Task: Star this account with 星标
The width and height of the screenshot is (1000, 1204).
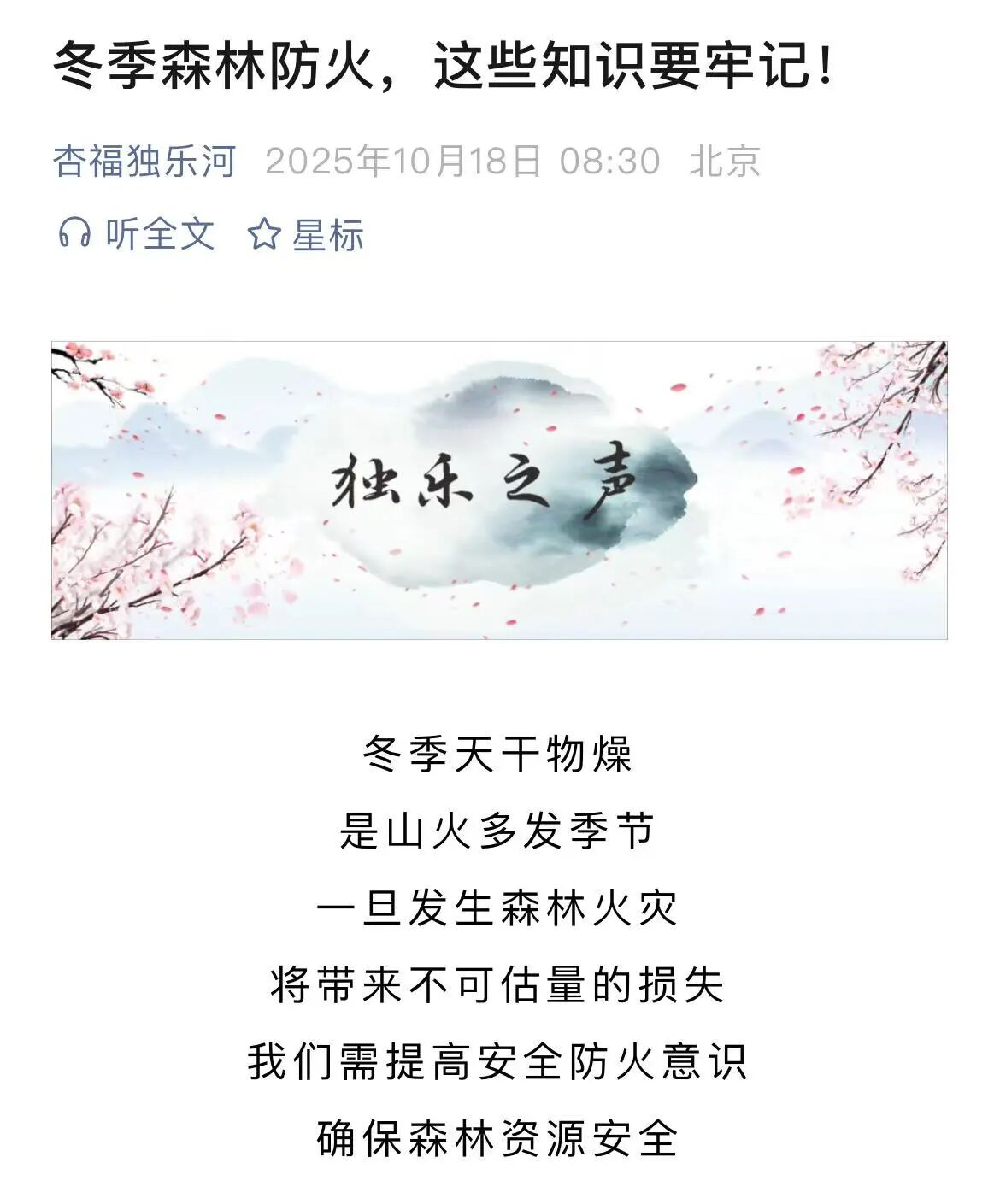Action: pos(306,235)
